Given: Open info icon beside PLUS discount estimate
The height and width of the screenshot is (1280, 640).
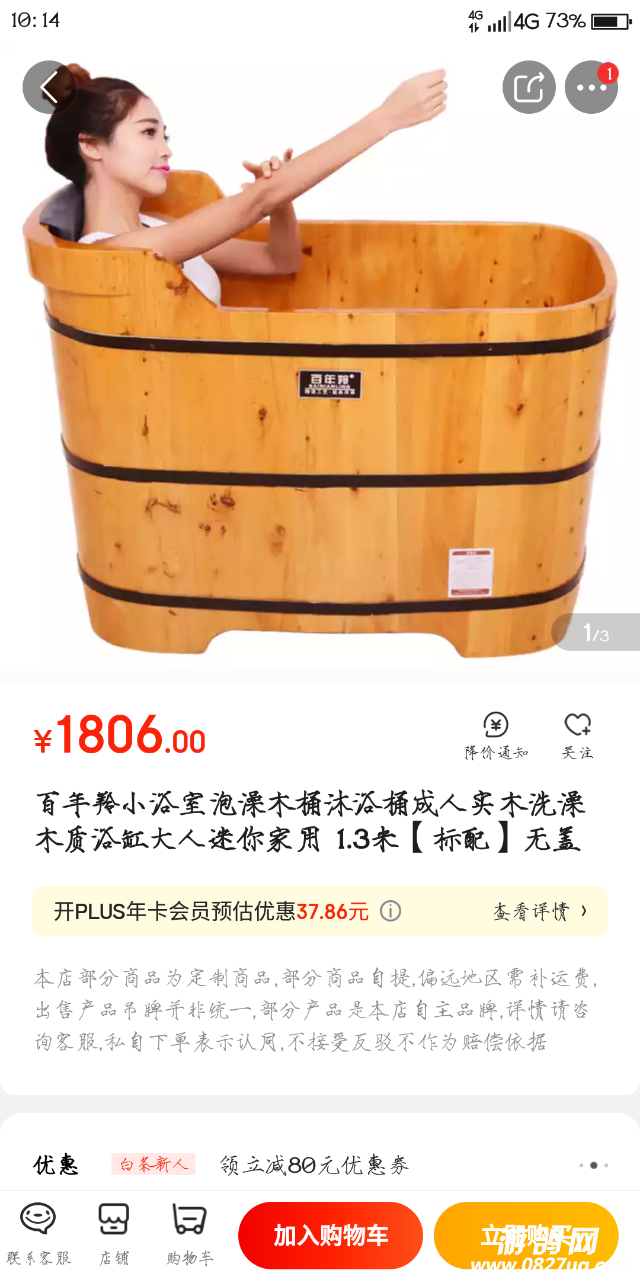Looking at the screenshot, I should tap(391, 911).
